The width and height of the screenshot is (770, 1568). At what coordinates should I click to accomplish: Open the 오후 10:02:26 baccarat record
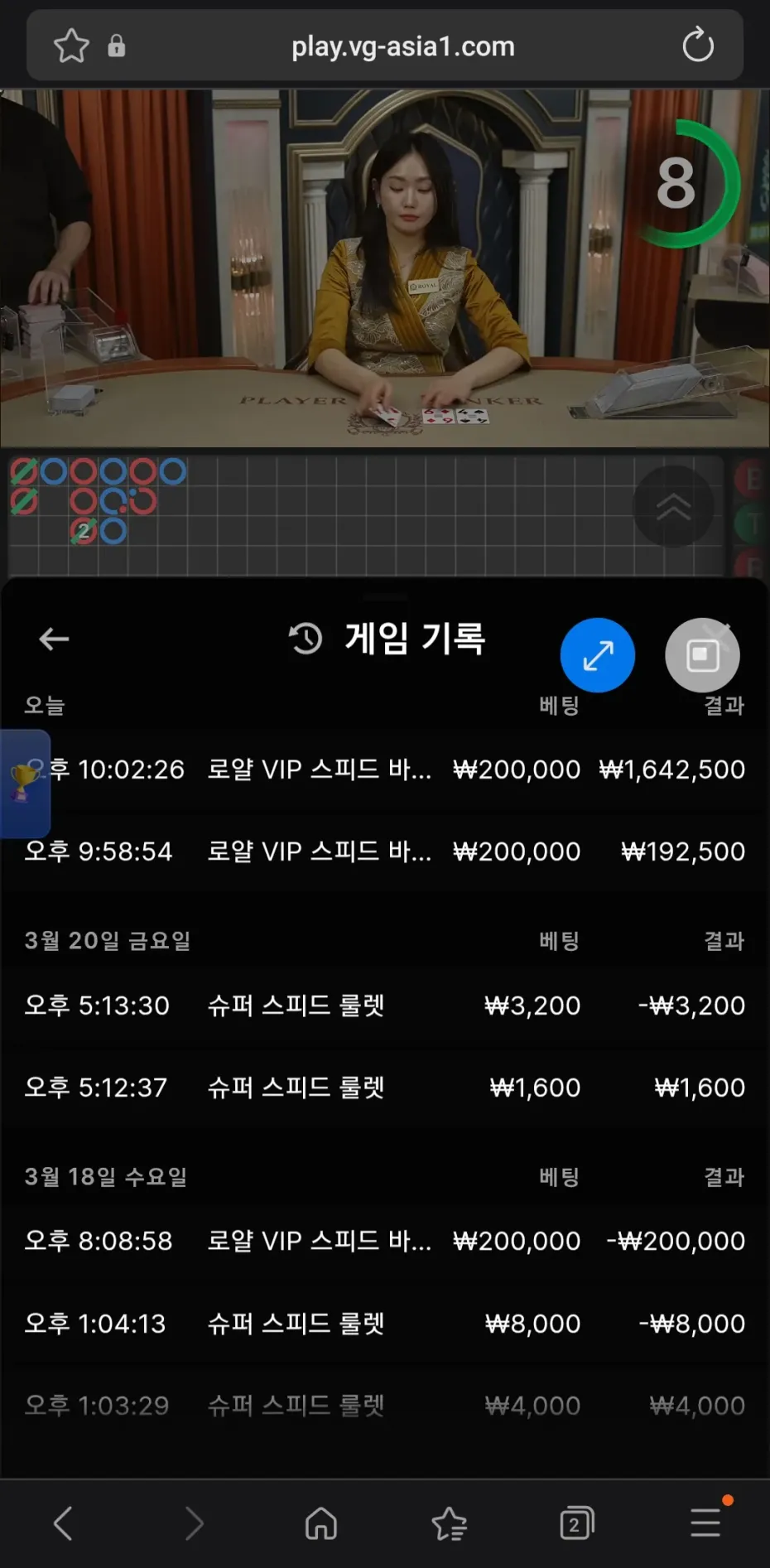[385, 770]
